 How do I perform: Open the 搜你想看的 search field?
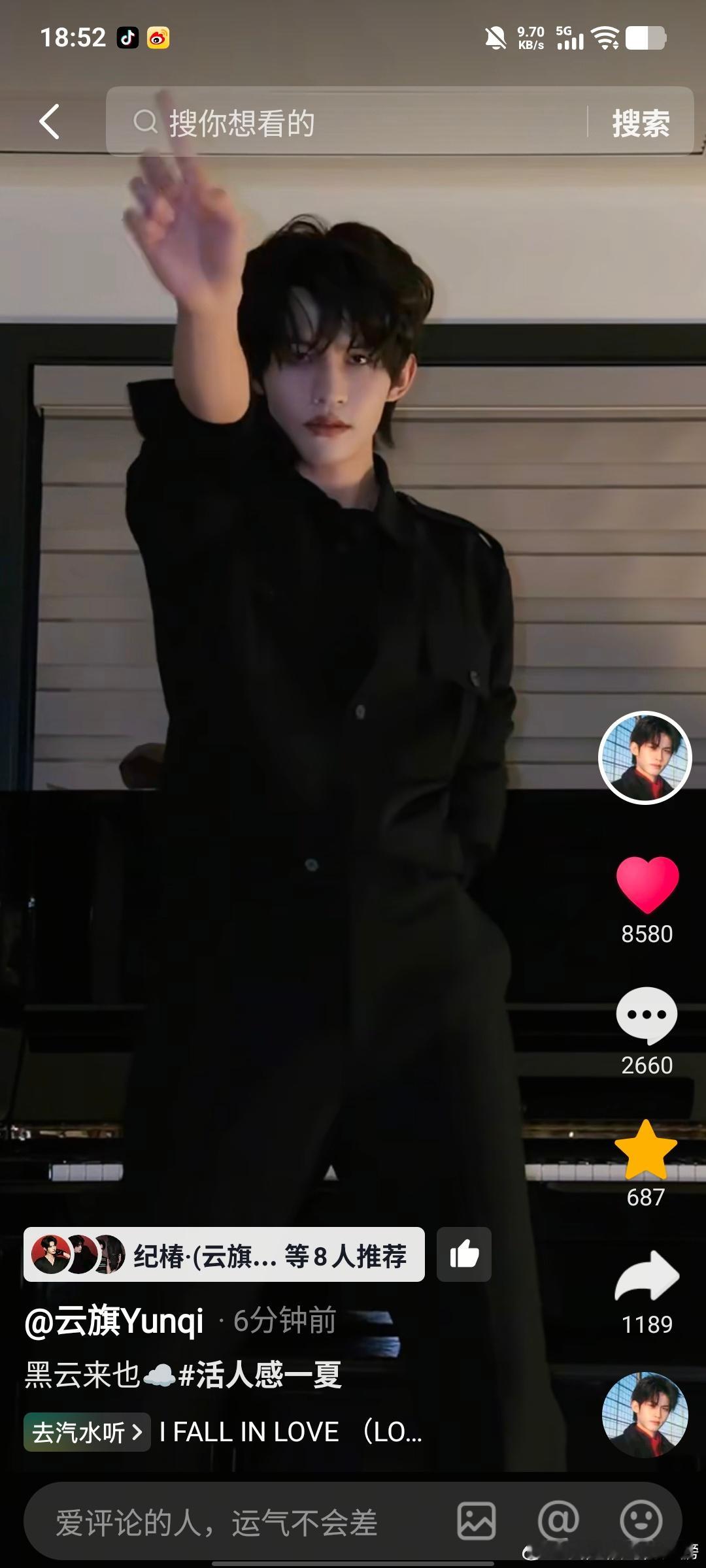coord(346,122)
